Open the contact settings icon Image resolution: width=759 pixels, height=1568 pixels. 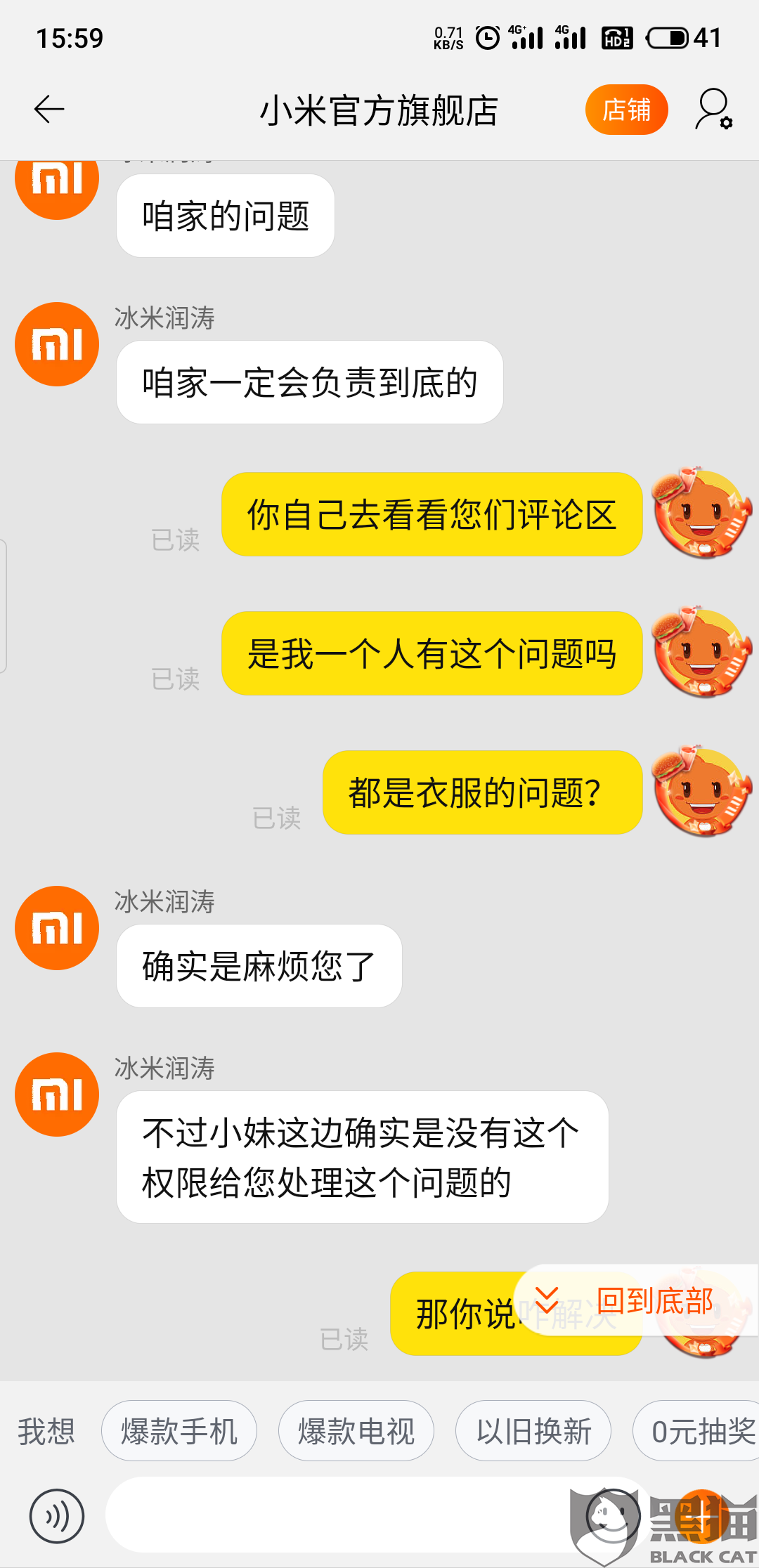[x=714, y=110]
